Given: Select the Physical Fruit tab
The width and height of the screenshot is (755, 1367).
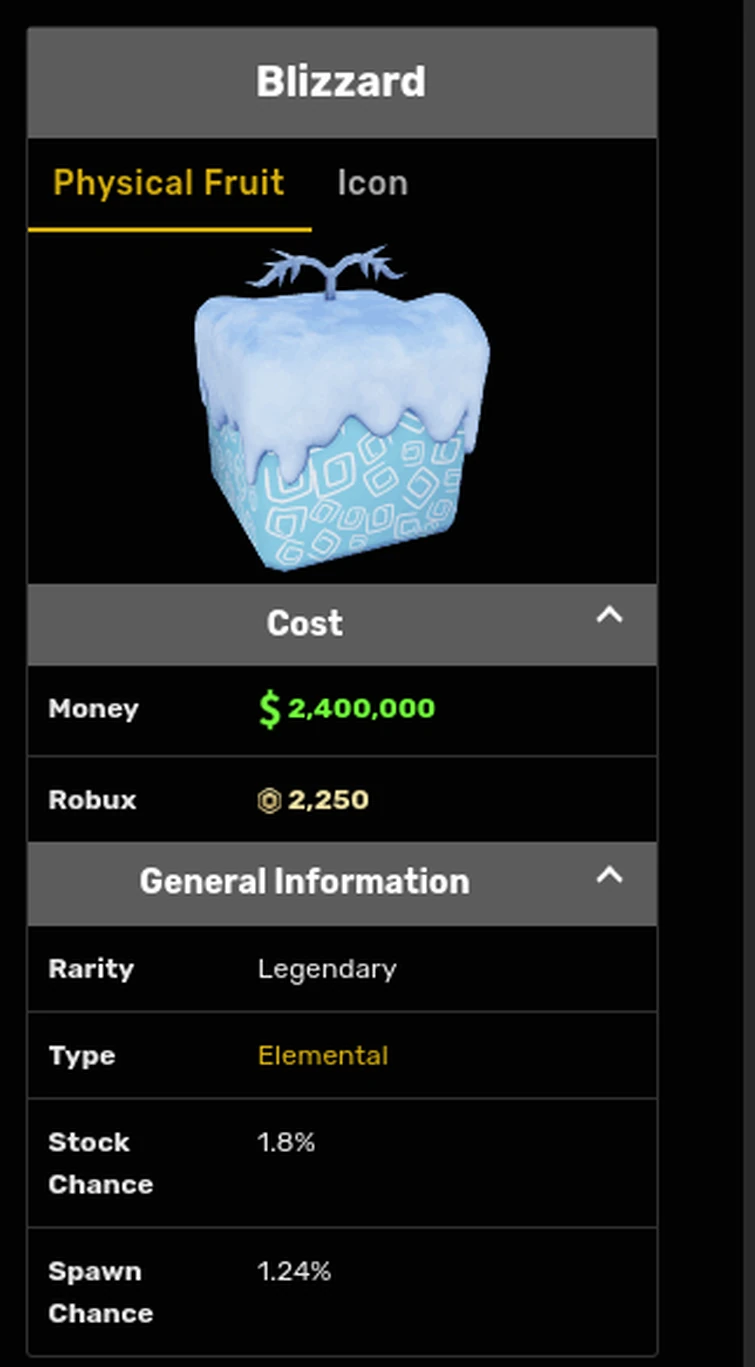Looking at the screenshot, I should pyautogui.click(x=168, y=184).
